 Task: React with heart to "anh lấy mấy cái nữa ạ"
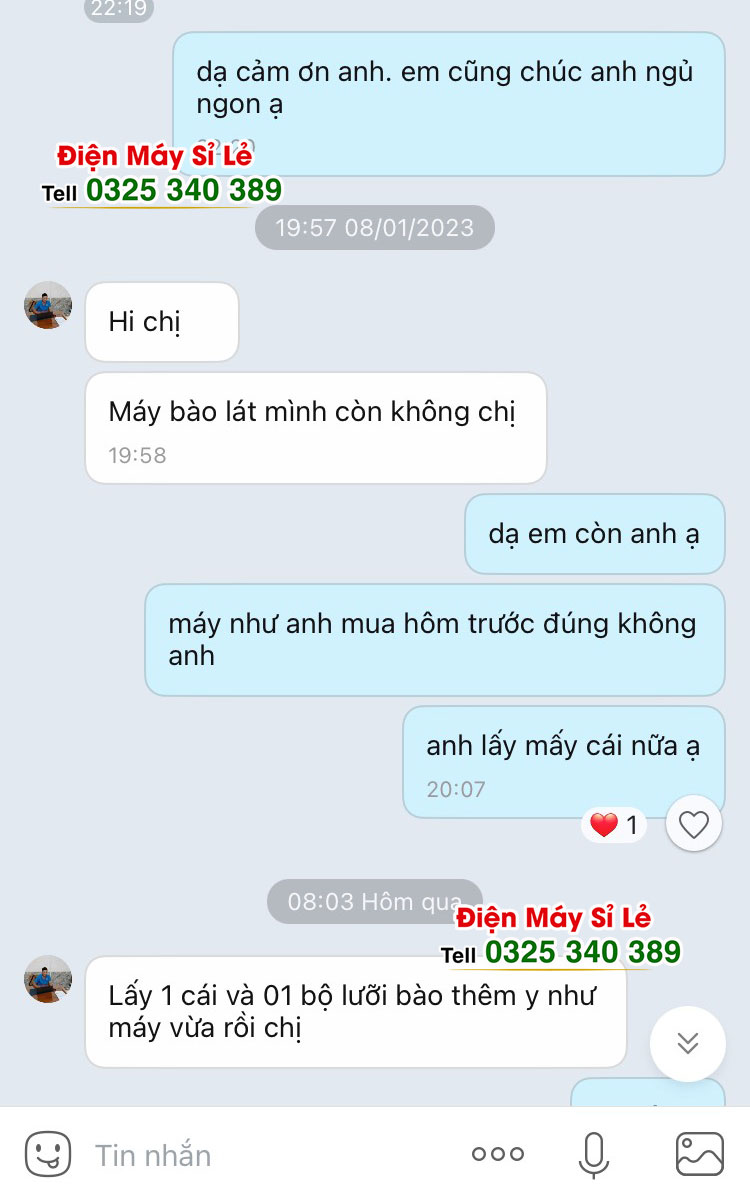pos(693,824)
